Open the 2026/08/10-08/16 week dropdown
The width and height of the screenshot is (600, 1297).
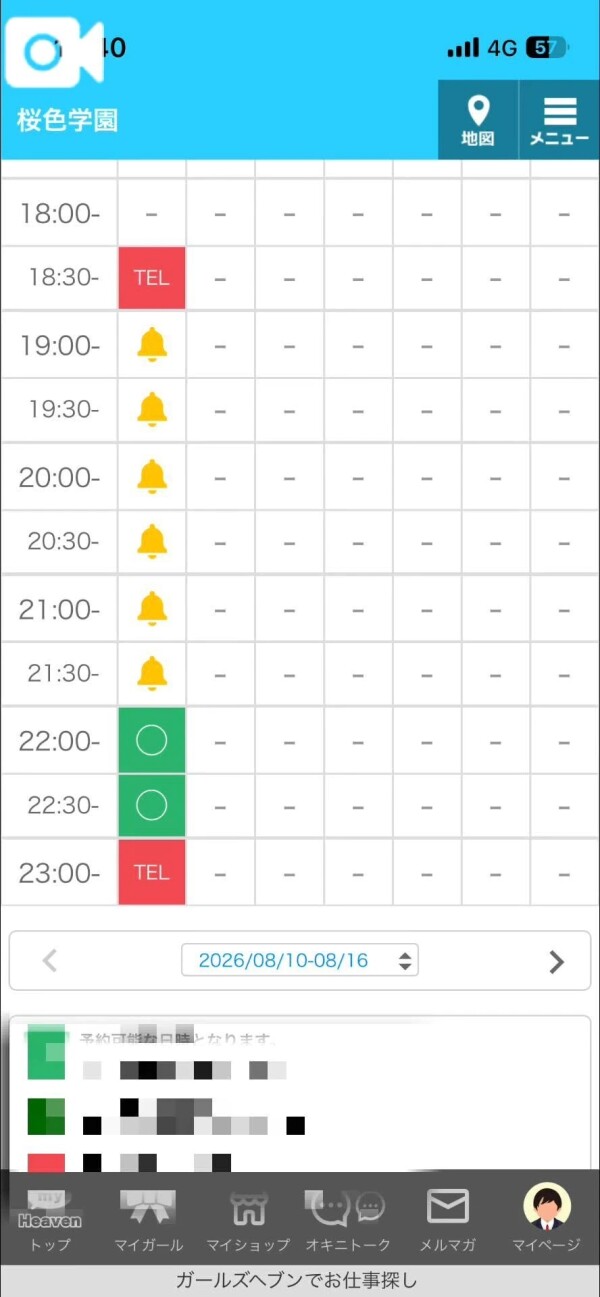click(300, 961)
